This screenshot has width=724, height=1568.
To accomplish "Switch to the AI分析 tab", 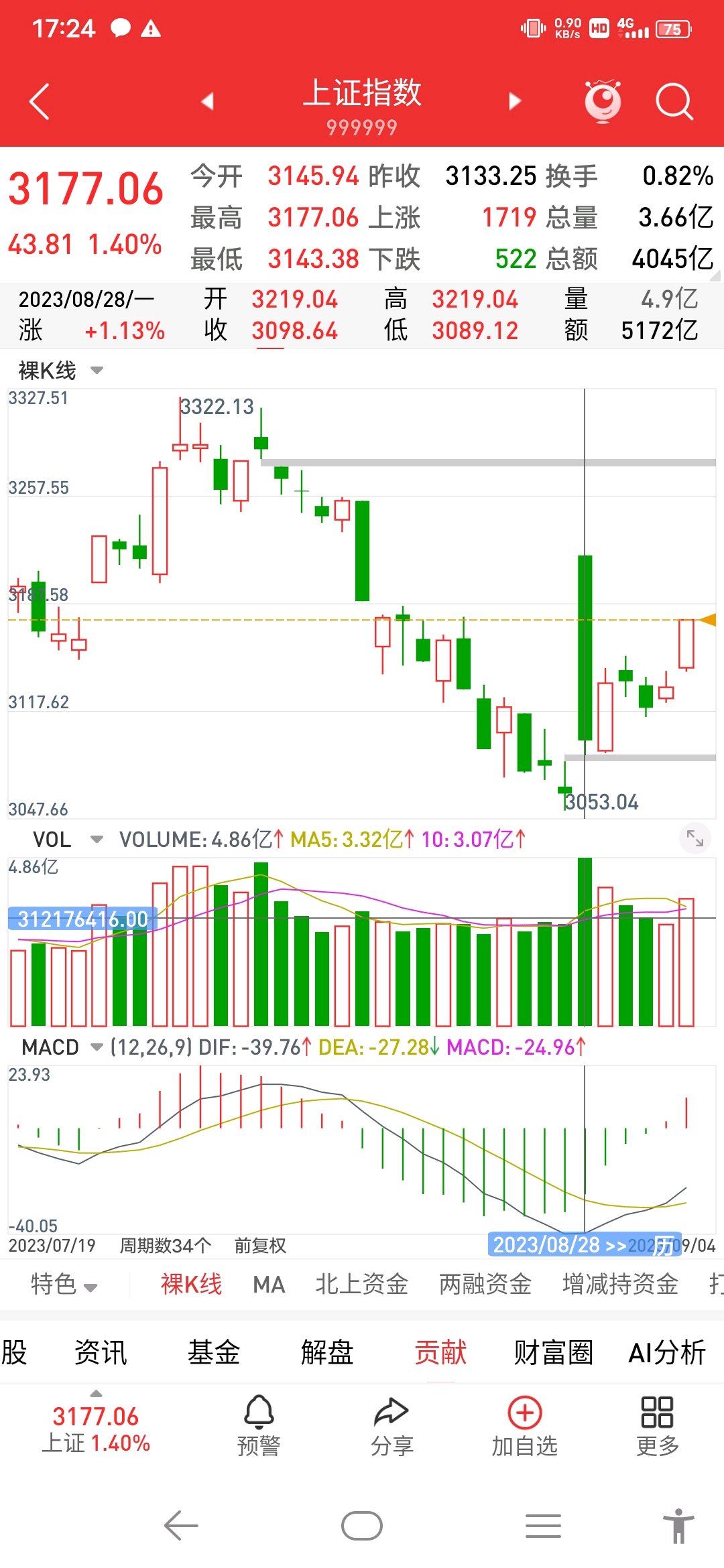I will pos(666,1353).
